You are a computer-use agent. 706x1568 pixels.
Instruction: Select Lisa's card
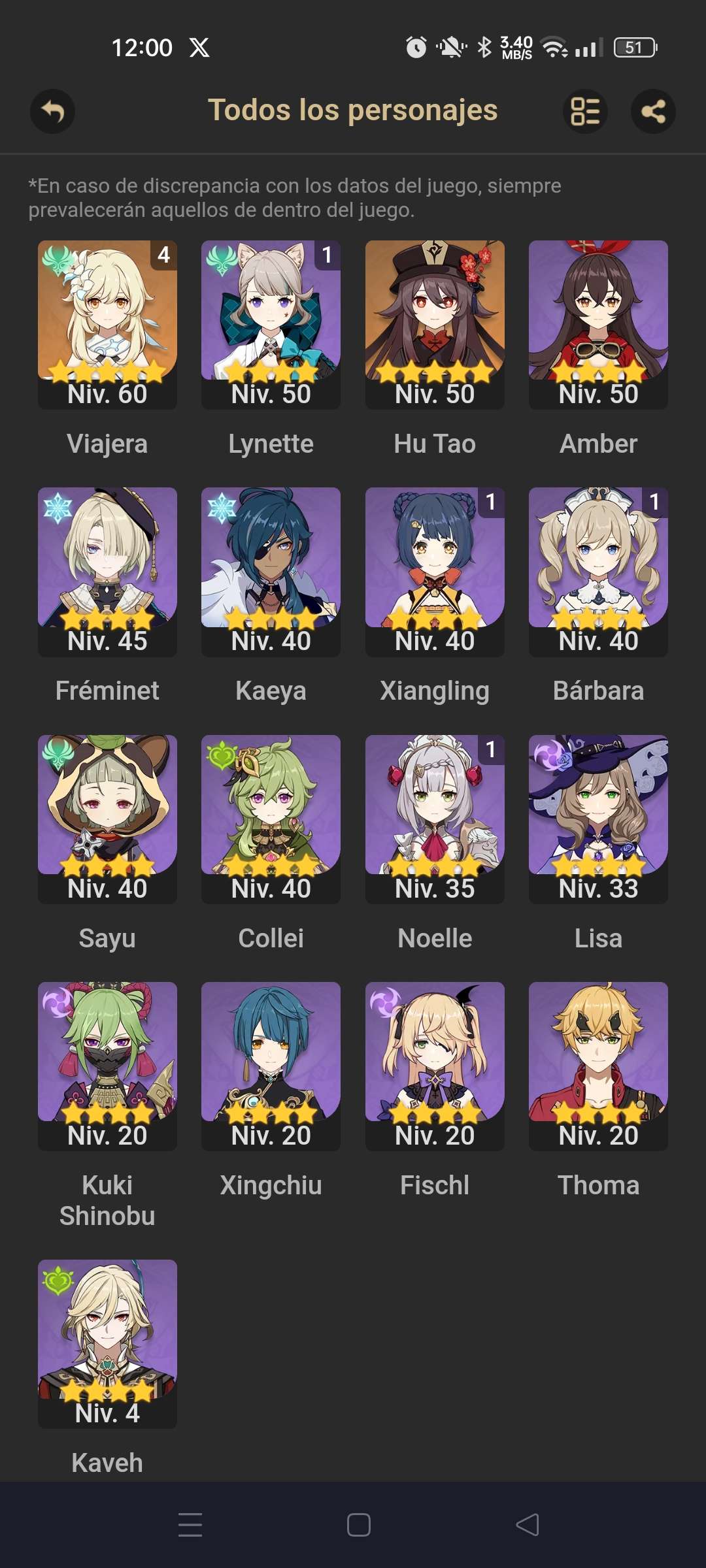598,819
